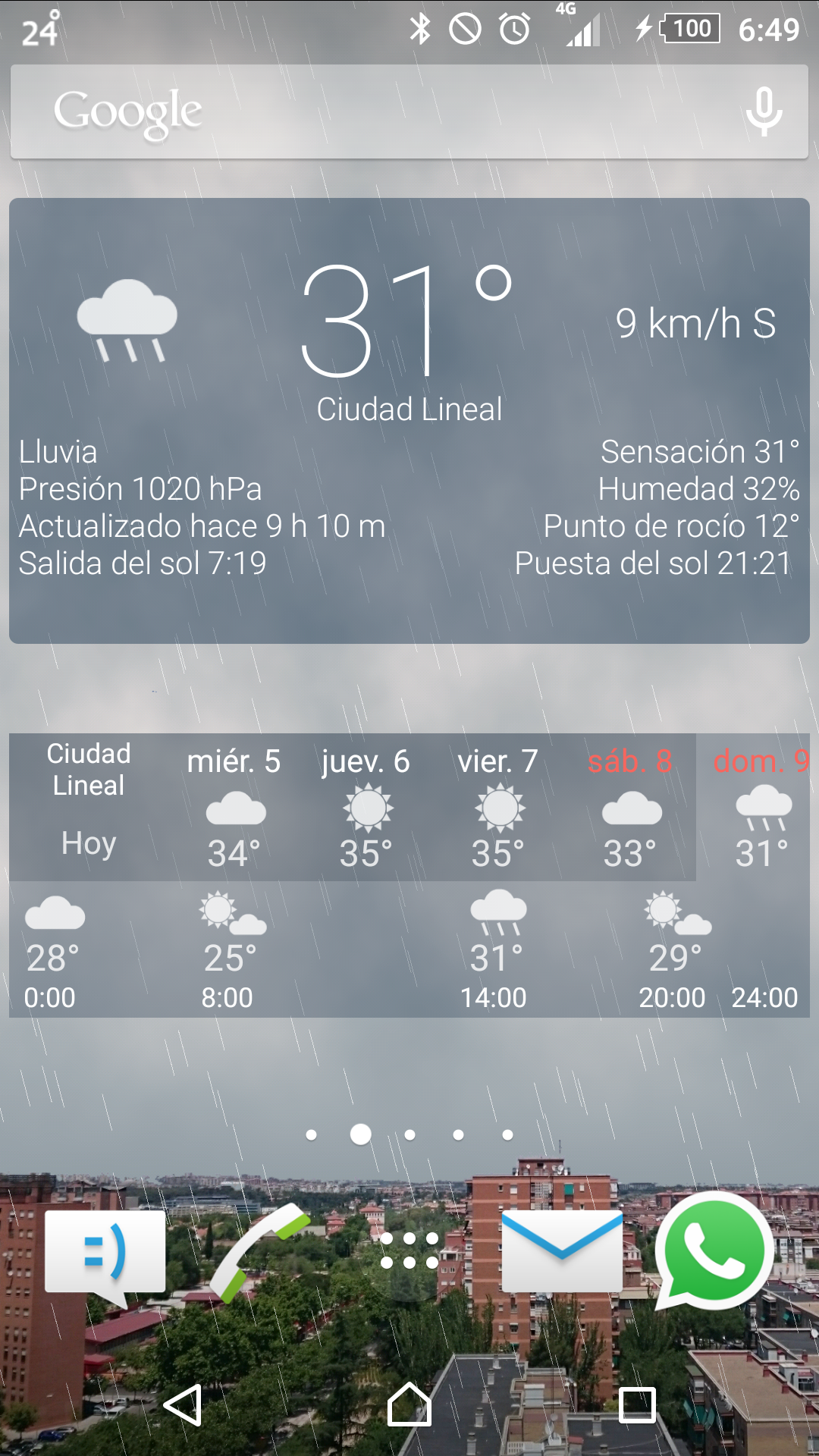
Task: Open the email app
Action: [x=562, y=1251]
